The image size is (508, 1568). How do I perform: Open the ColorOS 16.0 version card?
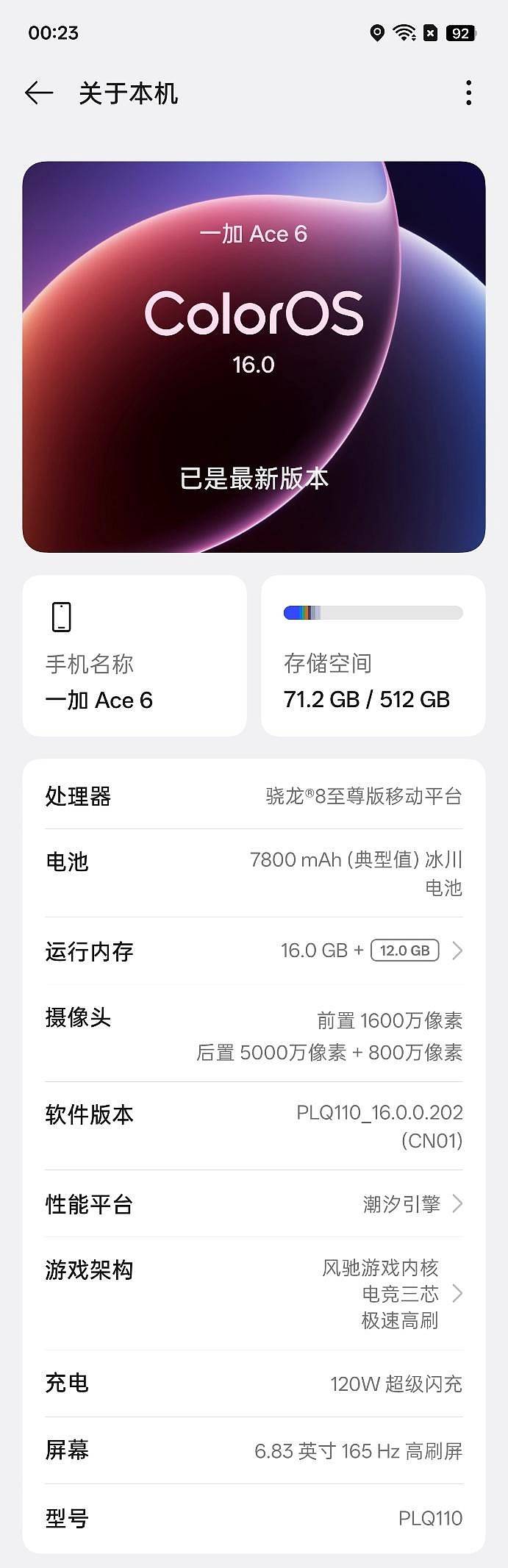(254, 357)
